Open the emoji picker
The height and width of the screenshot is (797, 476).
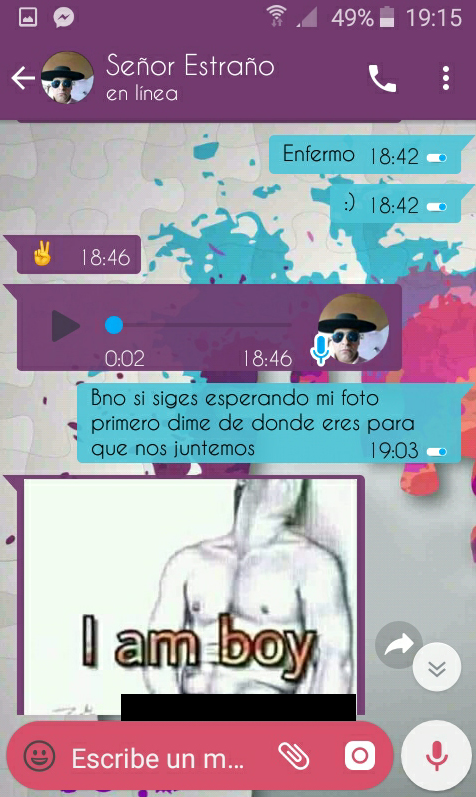pyautogui.click(x=40, y=757)
